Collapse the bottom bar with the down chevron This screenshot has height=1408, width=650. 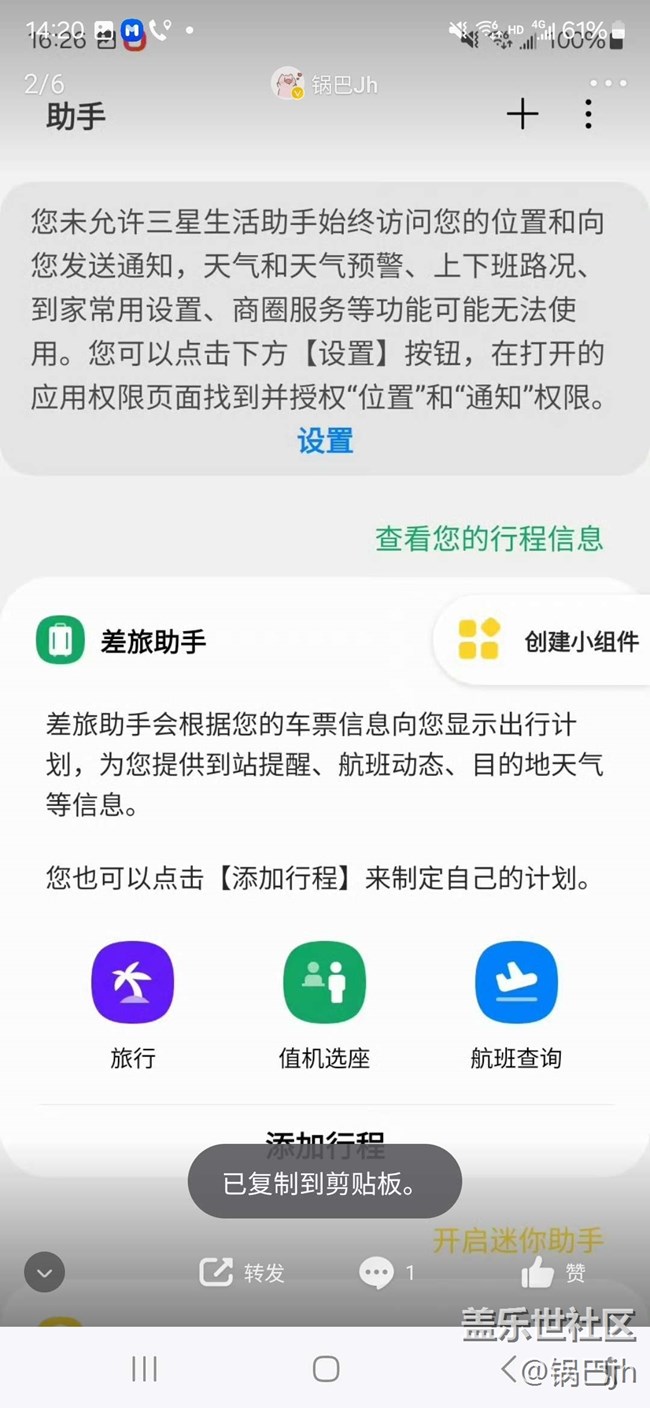44,1273
